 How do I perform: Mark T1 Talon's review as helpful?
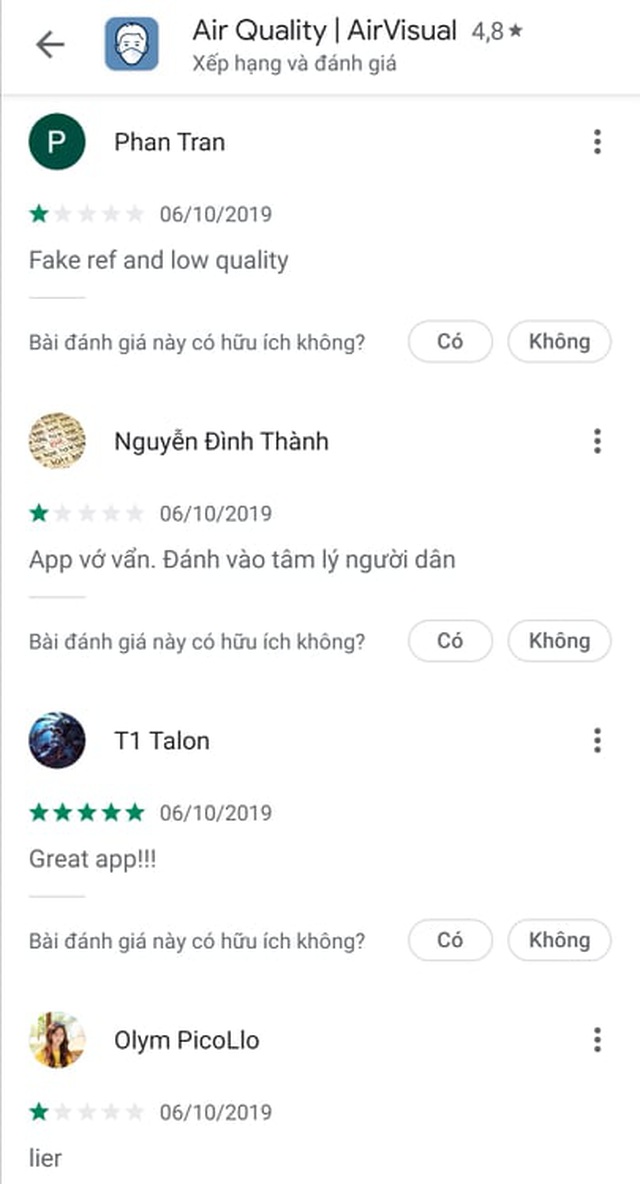[x=450, y=940]
